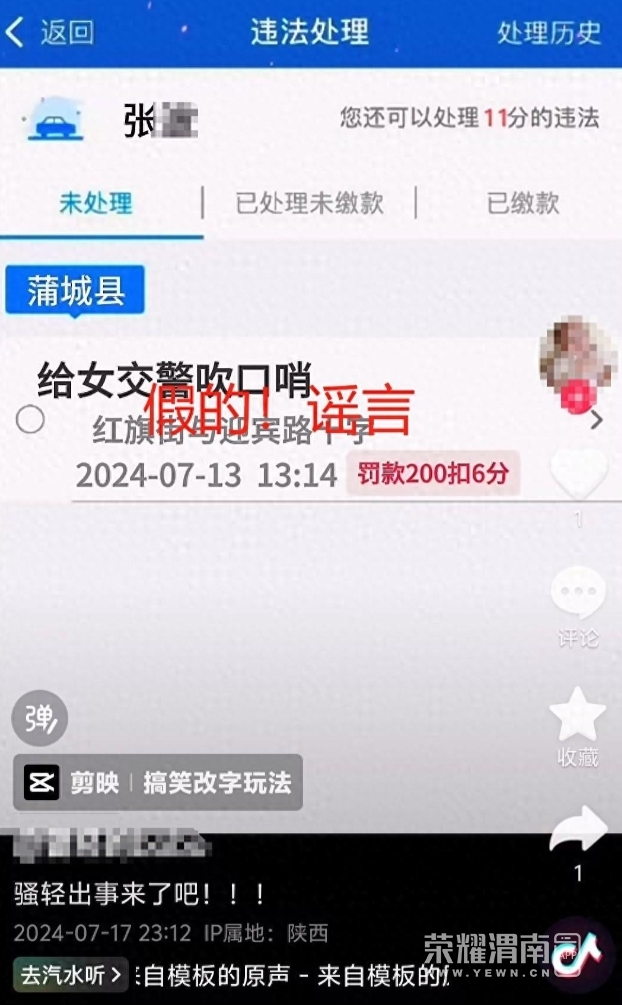The height and width of the screenshot is (1005, 622).
Task: Like this video with the heart
Action: pyautogui.click(x=578, y=474)
